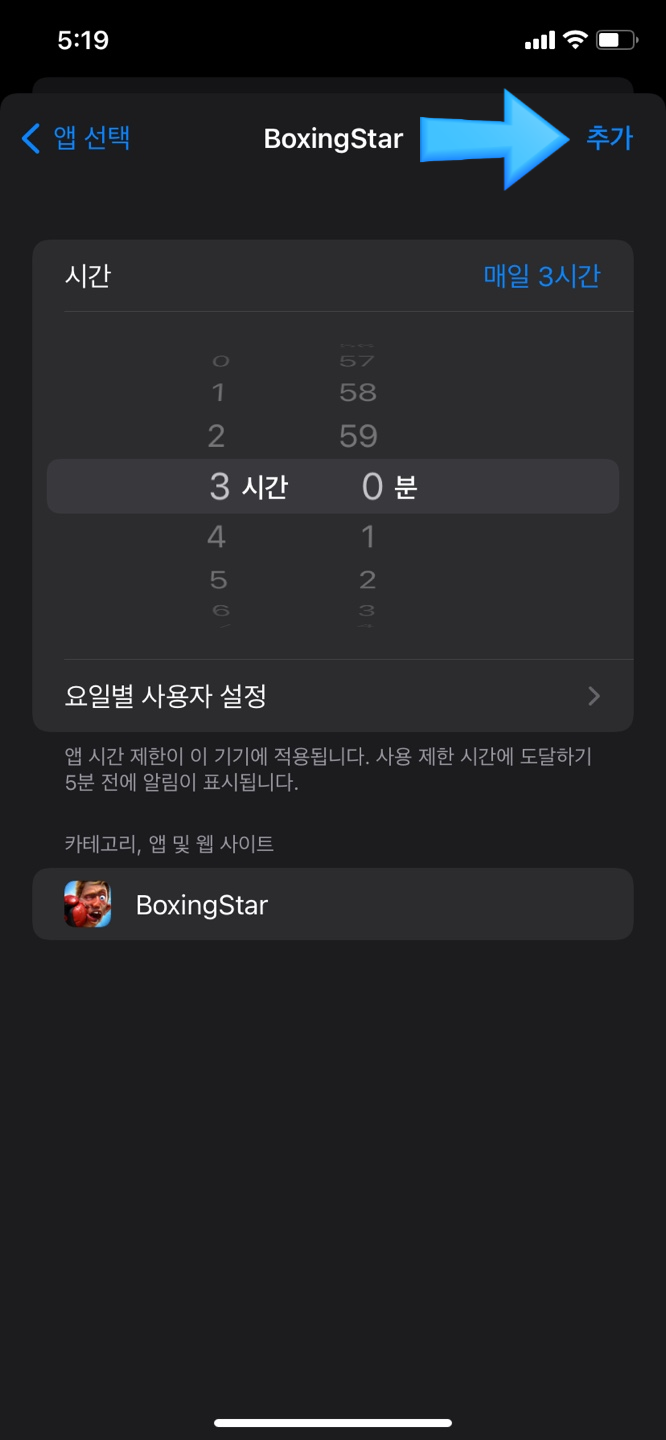666x1440 pixels.
Task: Select 59 in the minutes picker
Action: coord(358,436)
